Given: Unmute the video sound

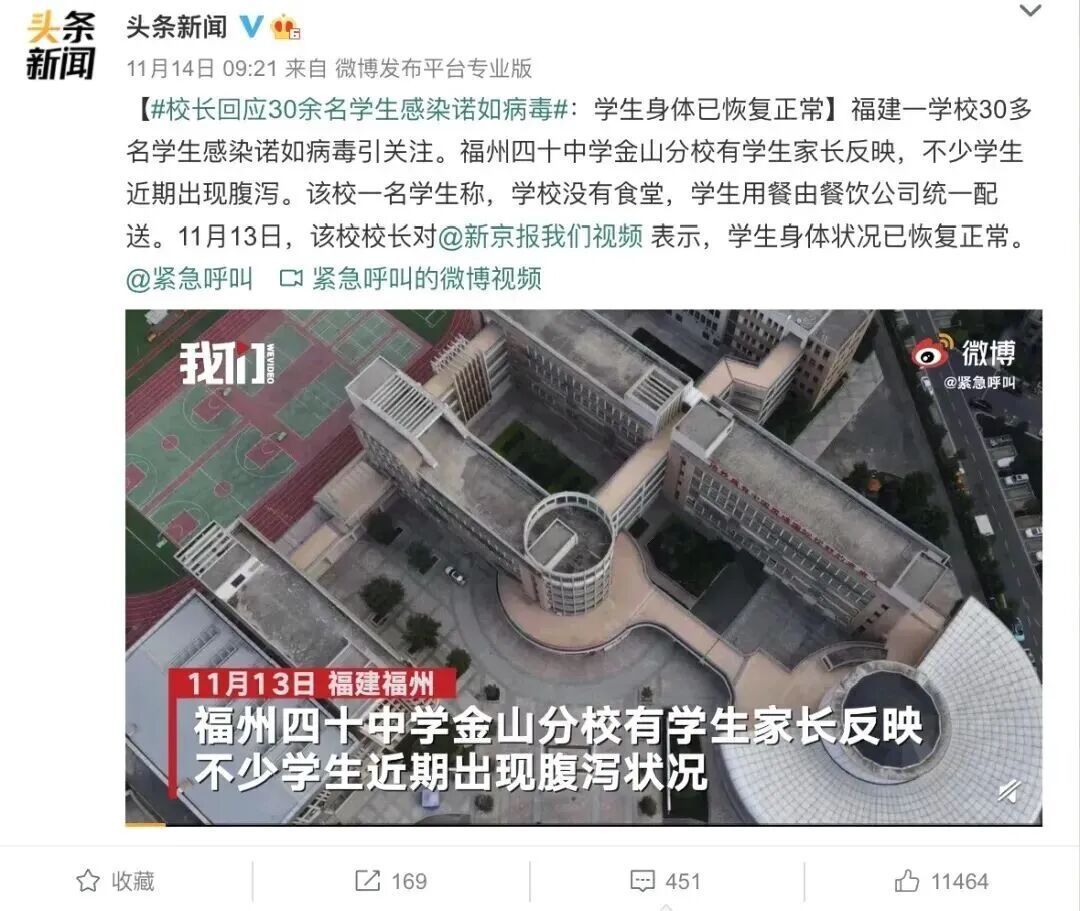Looking at the screenshot, I should tap(1008, 792).
